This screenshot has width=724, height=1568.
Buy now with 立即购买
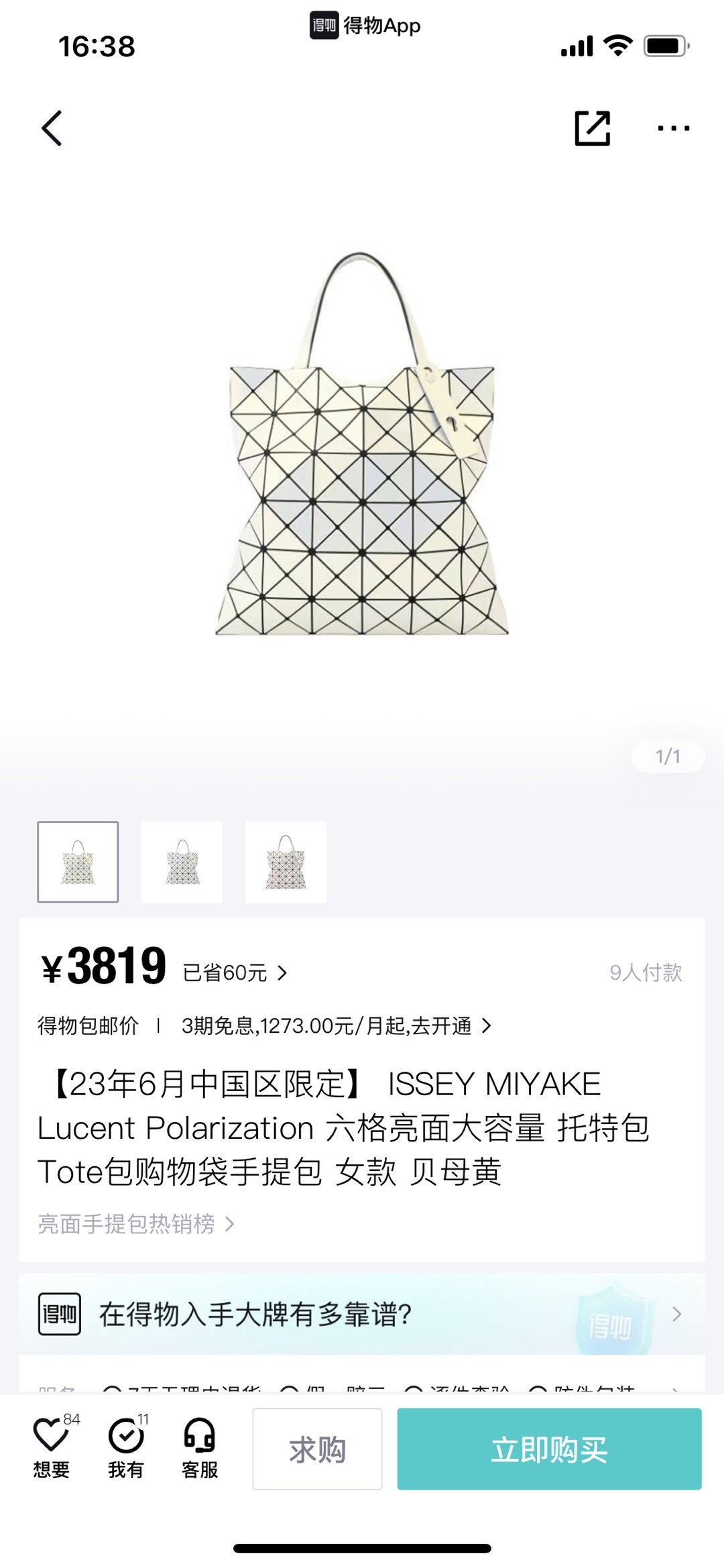(x=549, y=1449)
